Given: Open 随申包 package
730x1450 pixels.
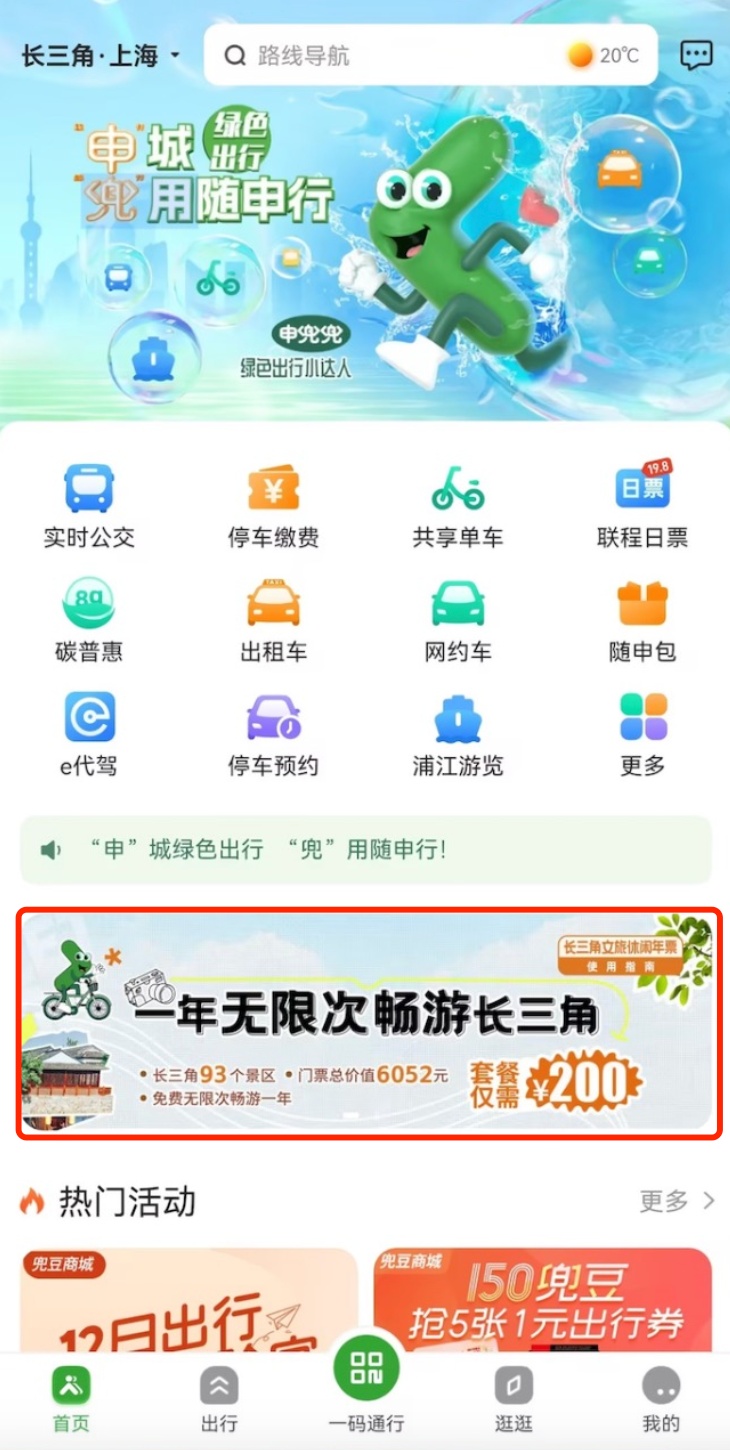Looking at the screenshot, I should tap(642, 620).
